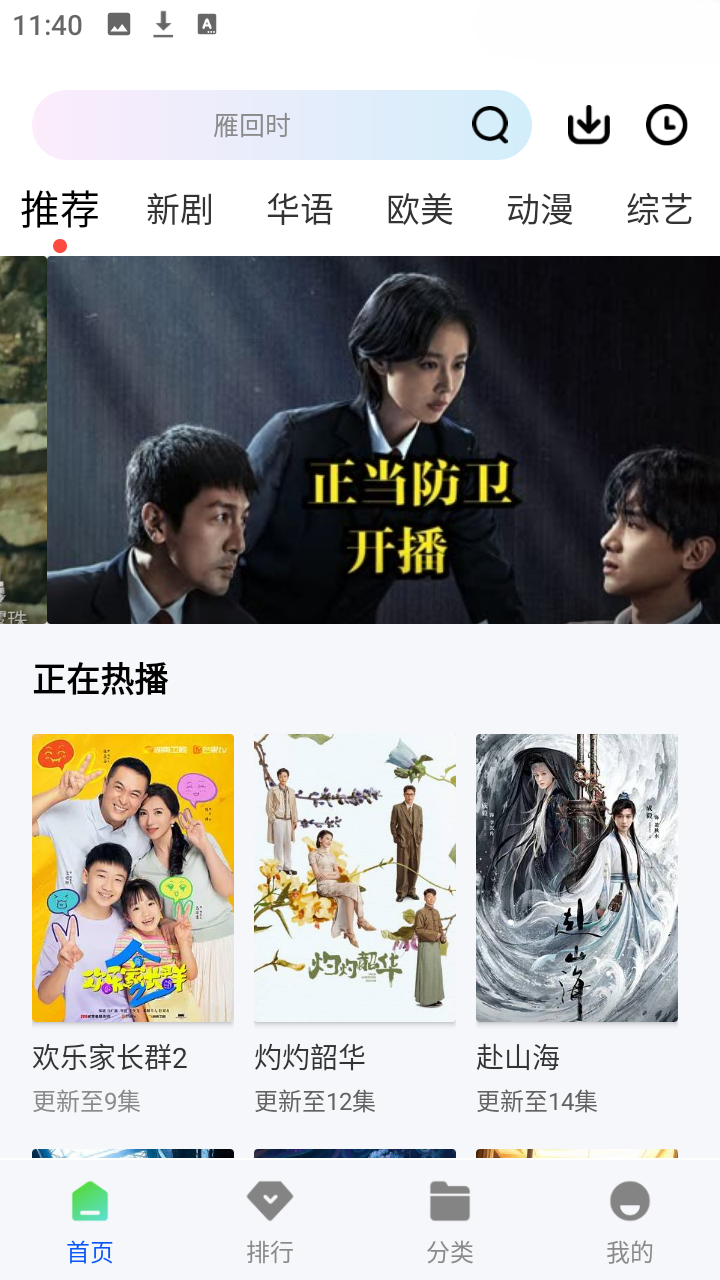This screenshot has height=1280, width=720.
Task: Switch to the 新剧 tab
Action: pyautogui.click(x=180, y=210)
